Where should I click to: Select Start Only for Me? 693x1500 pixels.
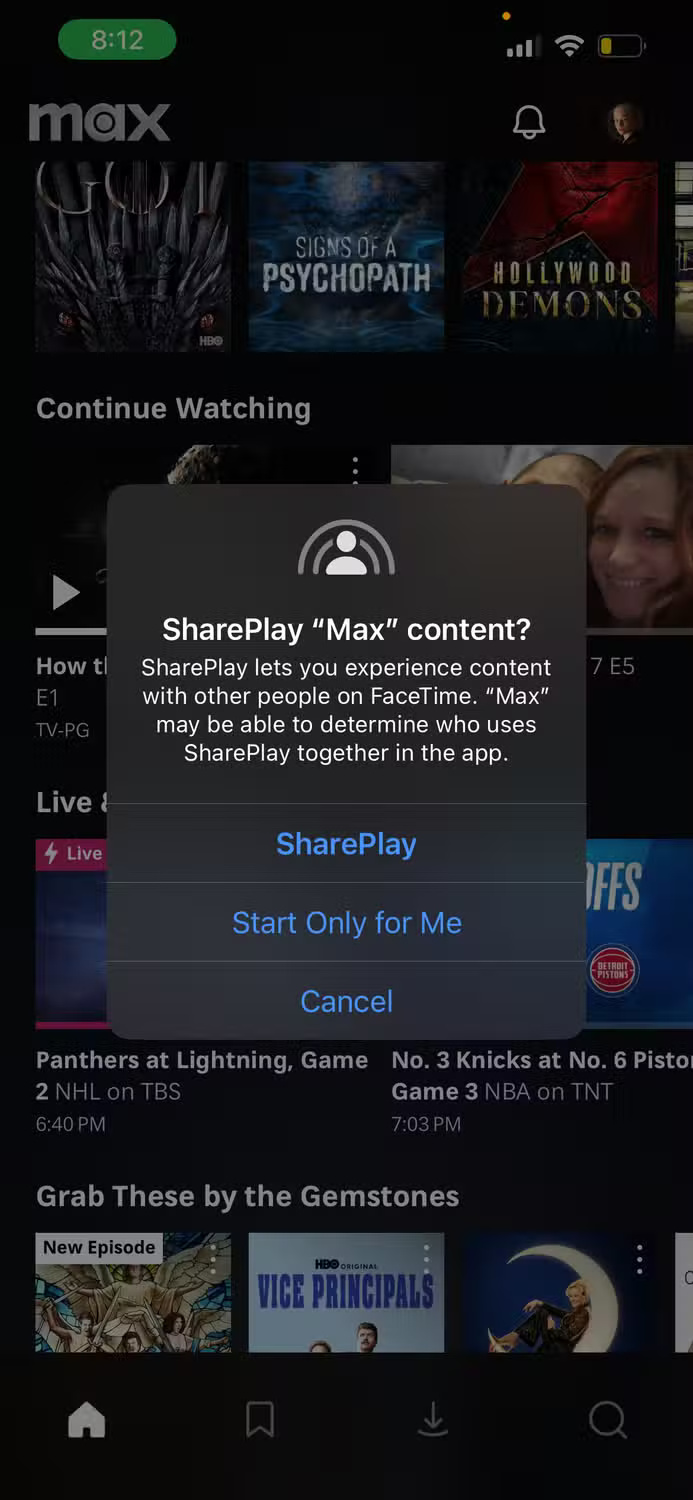346,923
